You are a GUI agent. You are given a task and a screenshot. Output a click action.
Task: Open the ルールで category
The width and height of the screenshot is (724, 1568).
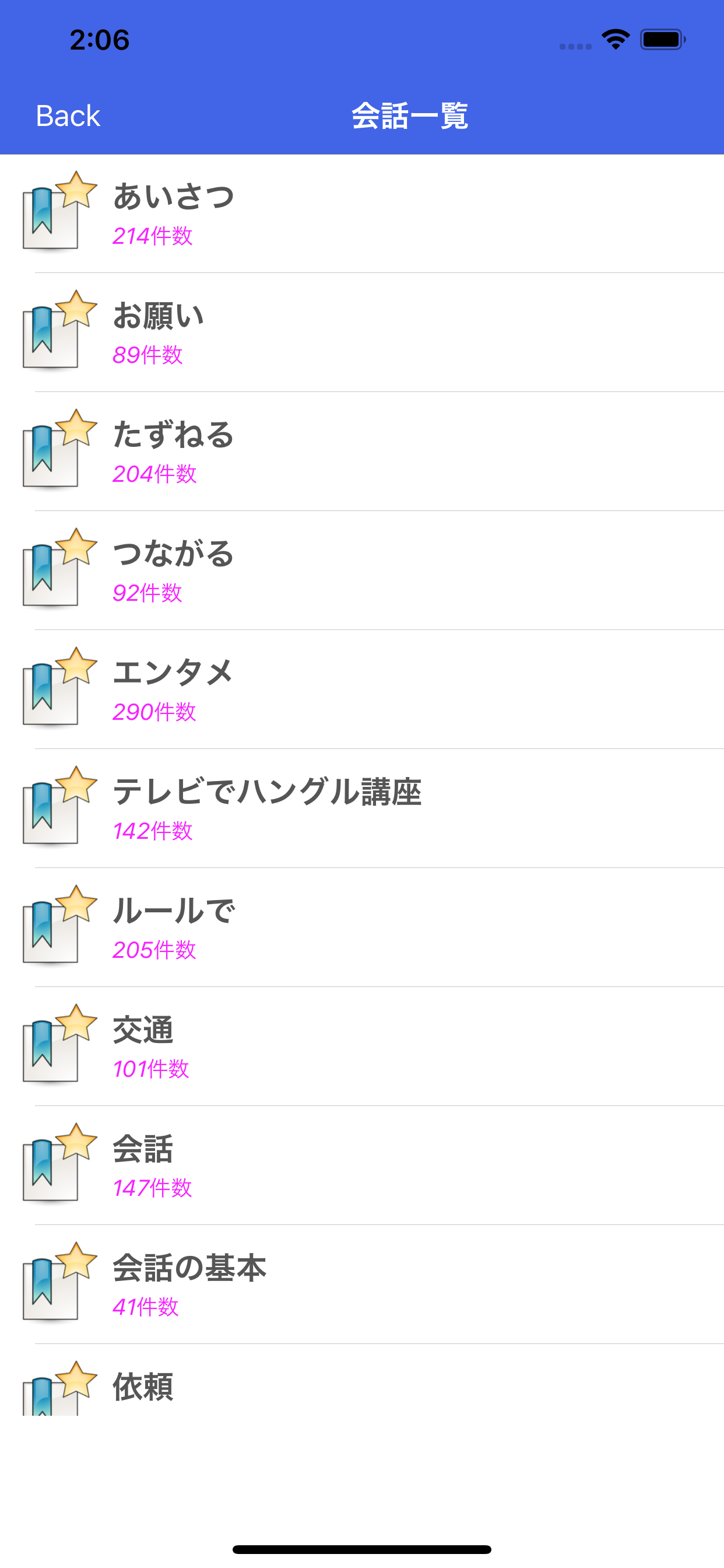click(x=362, y=928)
